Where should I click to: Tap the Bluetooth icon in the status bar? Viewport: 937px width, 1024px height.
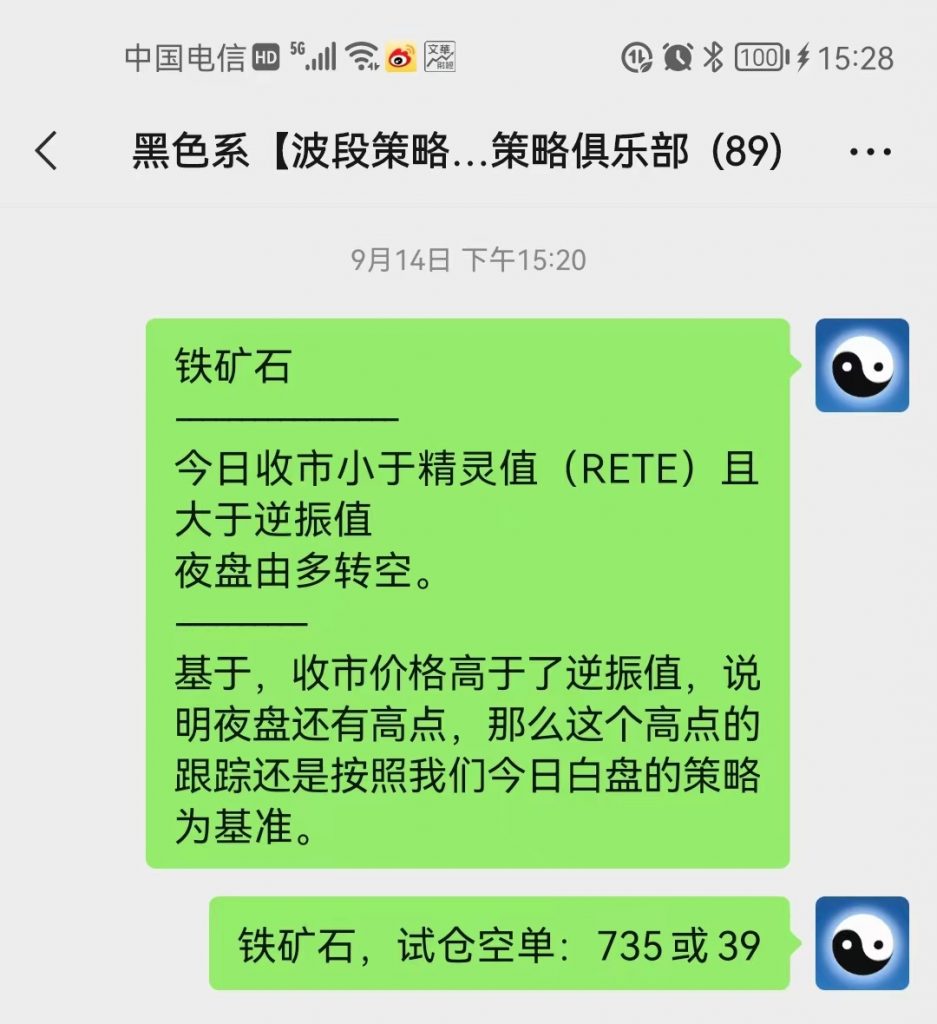click(713, 57)
